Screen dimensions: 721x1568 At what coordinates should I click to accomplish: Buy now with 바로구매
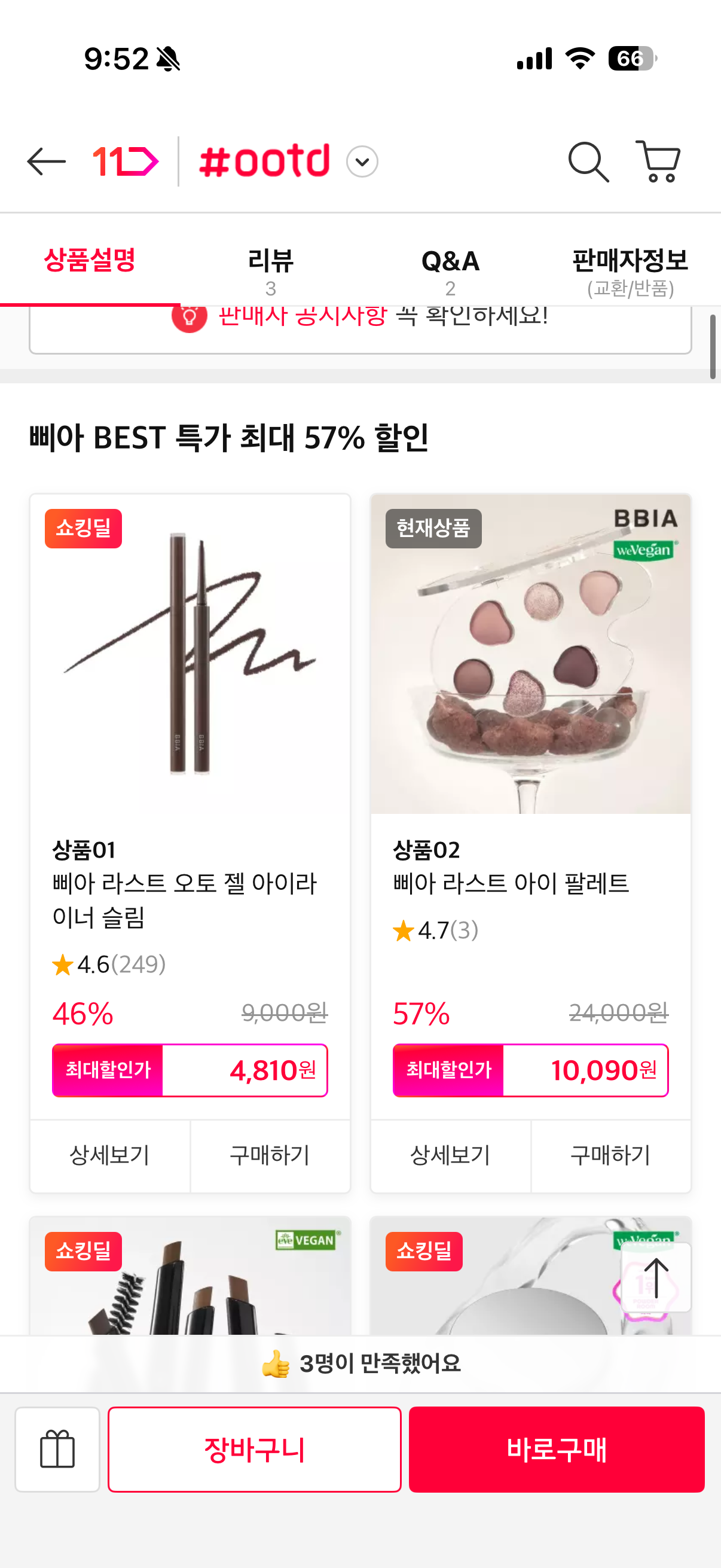point(556,1448)
